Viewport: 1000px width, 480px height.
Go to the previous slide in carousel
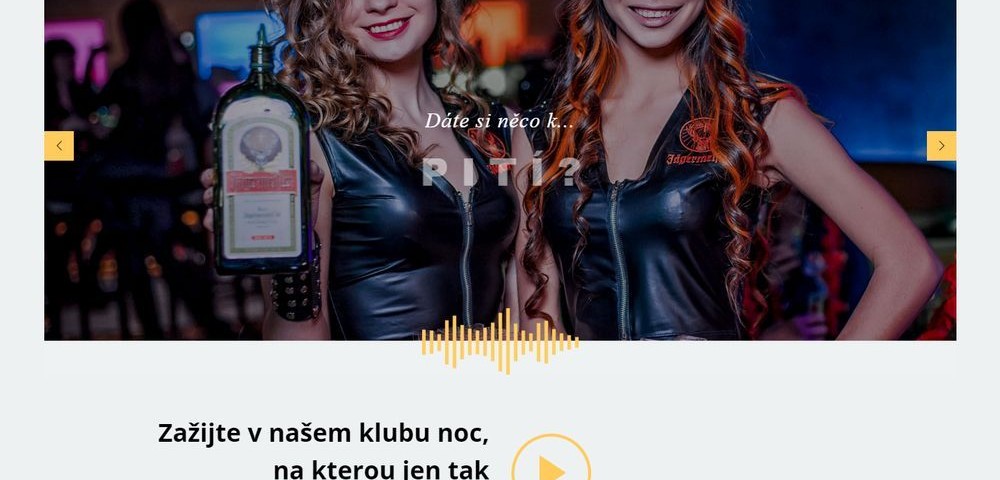(59, 146)
